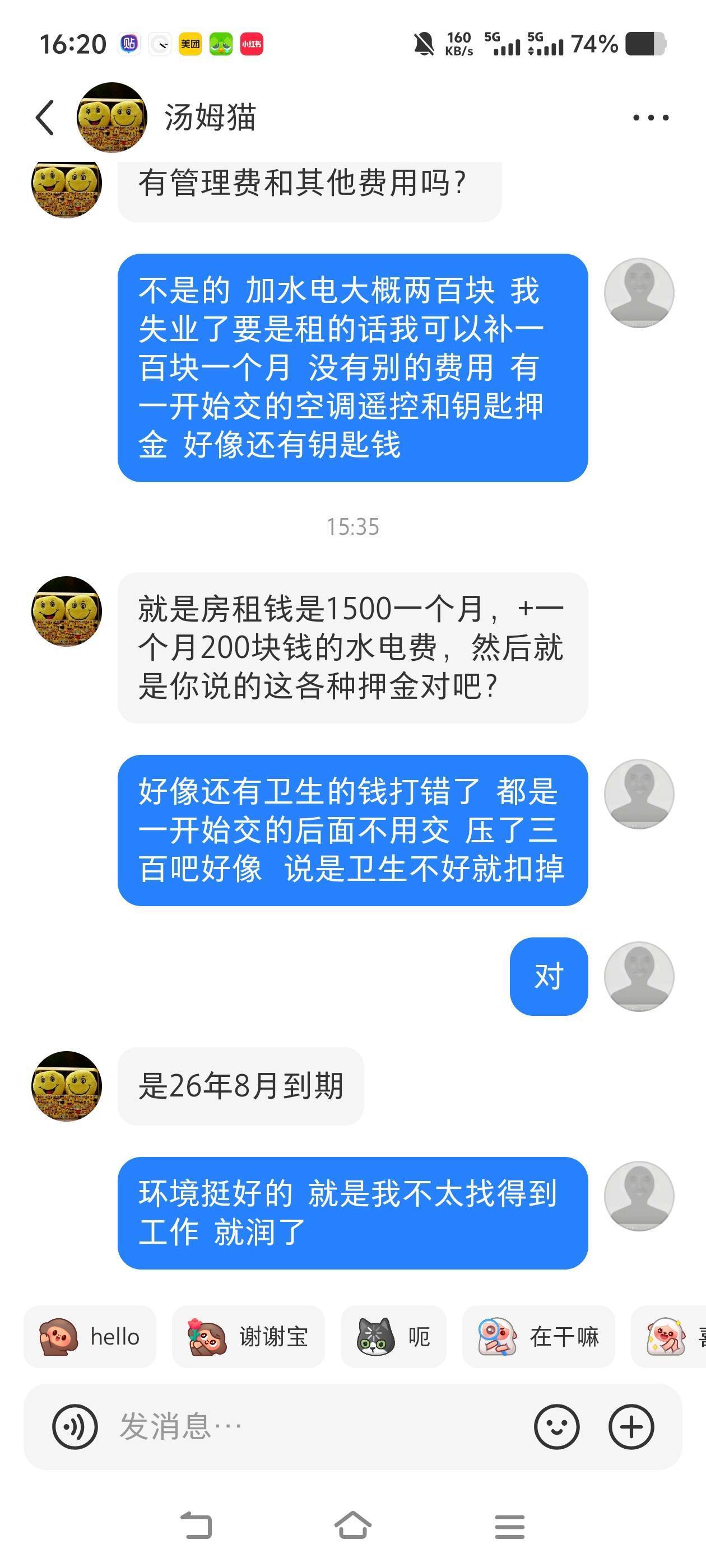This screenshot has height=1568, width=706.
Task: Open 汤姆猫's profile from the header avatar
Action: tap(112, 118)
